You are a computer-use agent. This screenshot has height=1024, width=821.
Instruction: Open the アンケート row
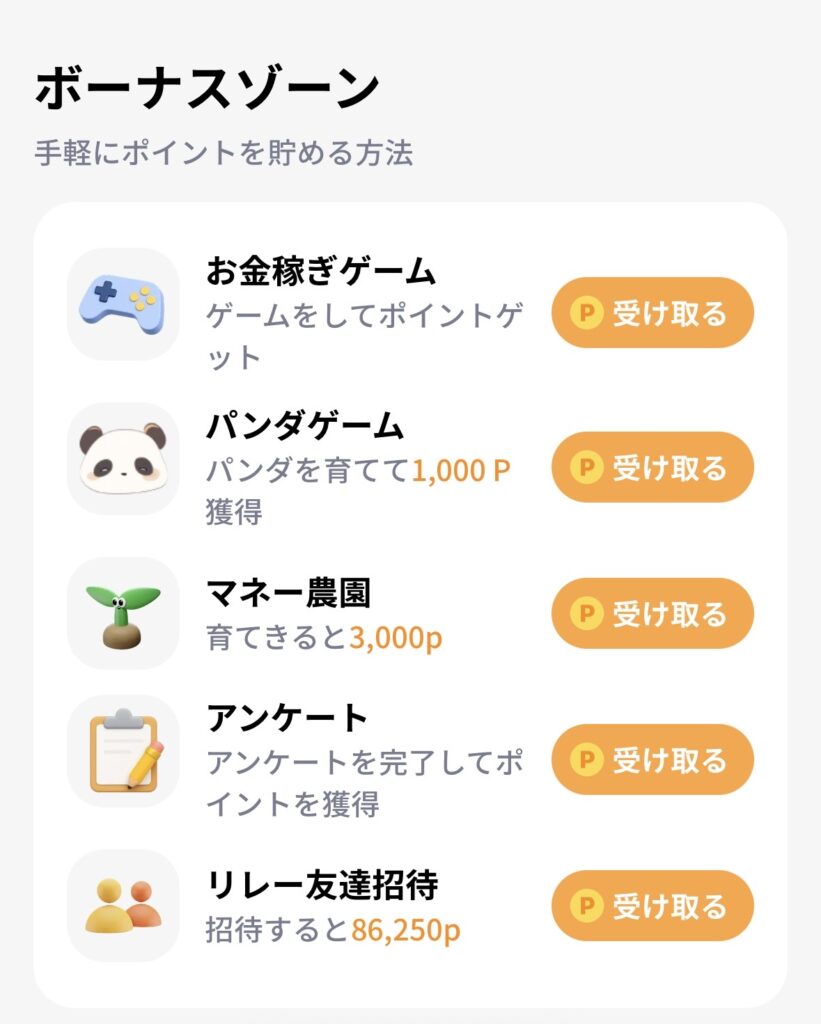tap(288, 718)
